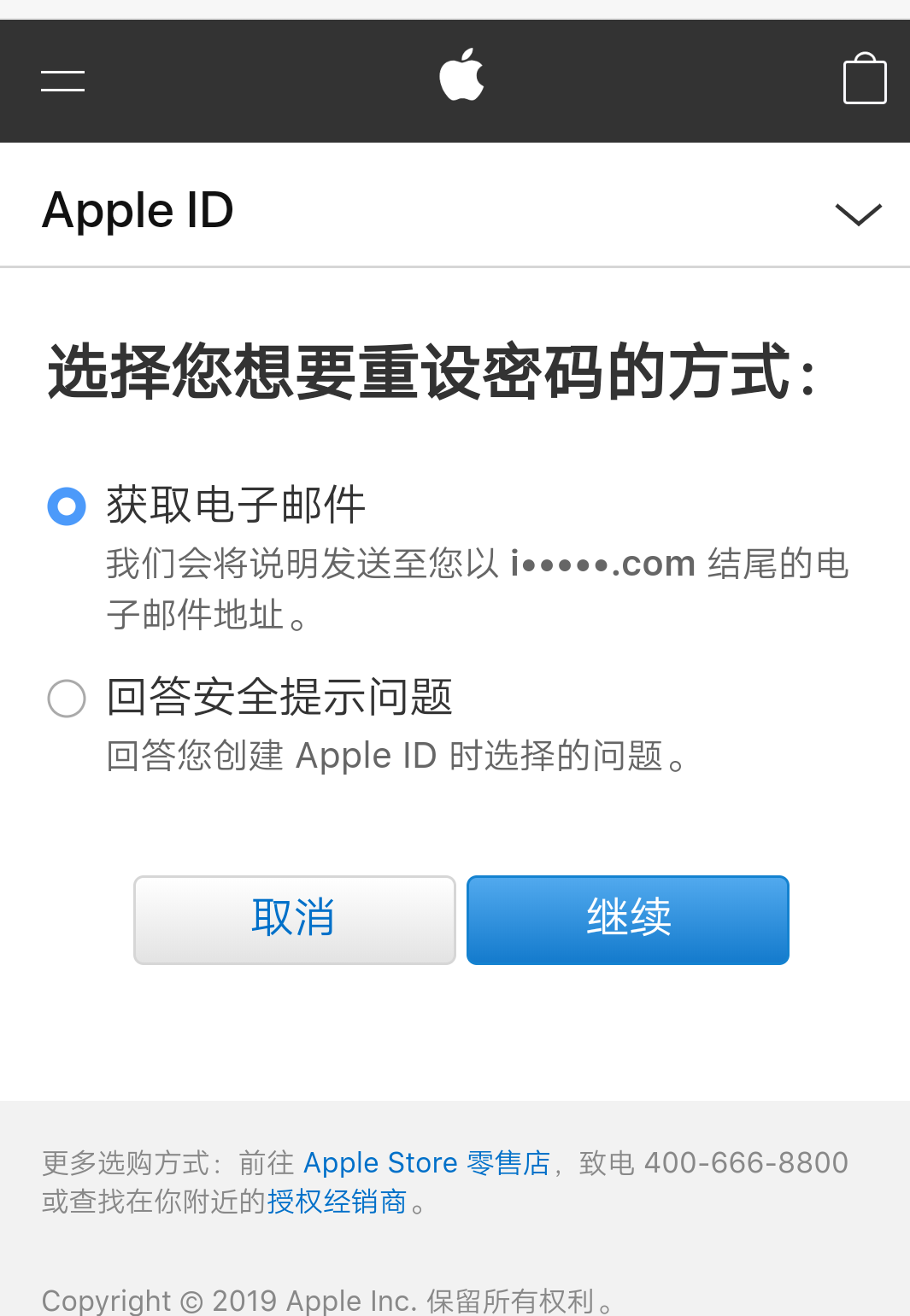The width and height of the screenshot is (910, 1316).
Task: Open the shopping bag
Action: click(865, 79)
